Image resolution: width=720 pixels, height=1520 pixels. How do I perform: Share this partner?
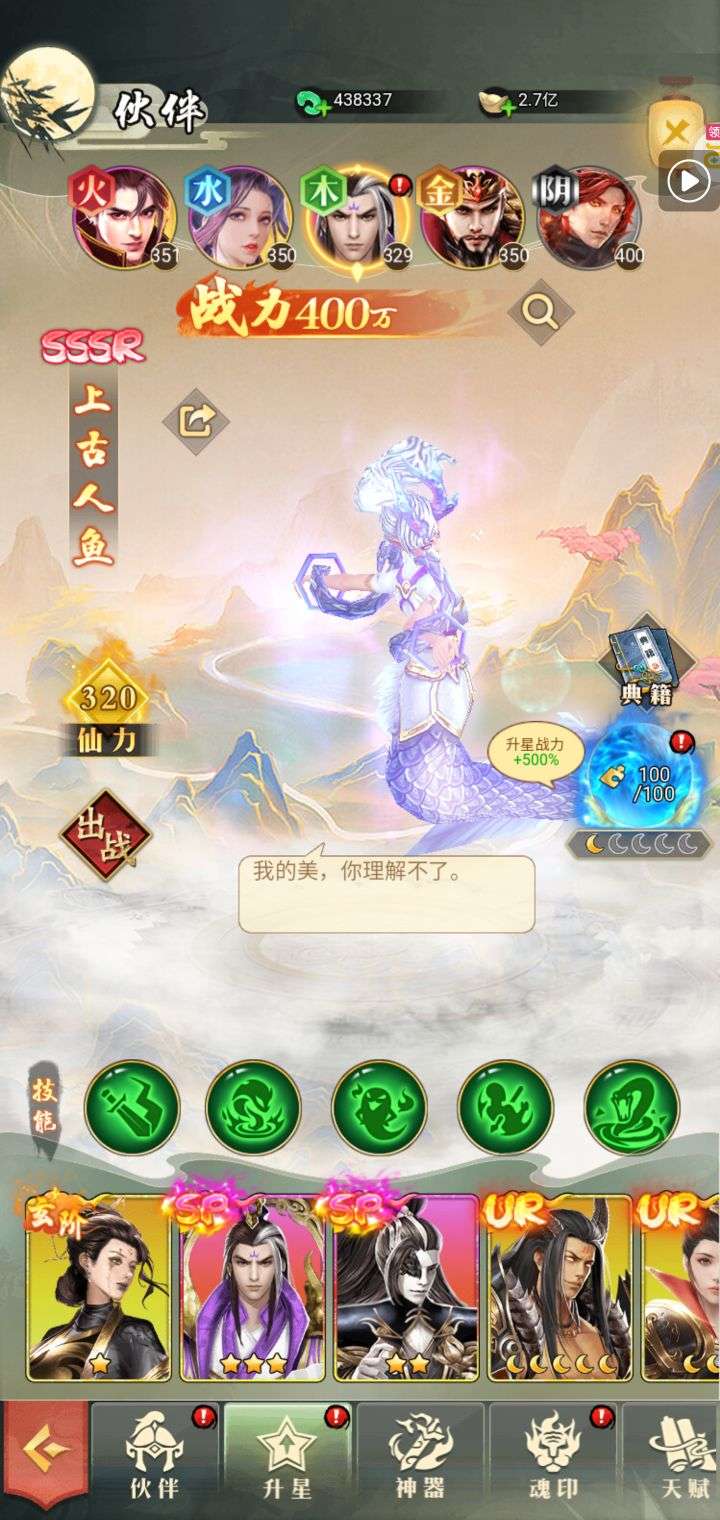click(196, 421)
